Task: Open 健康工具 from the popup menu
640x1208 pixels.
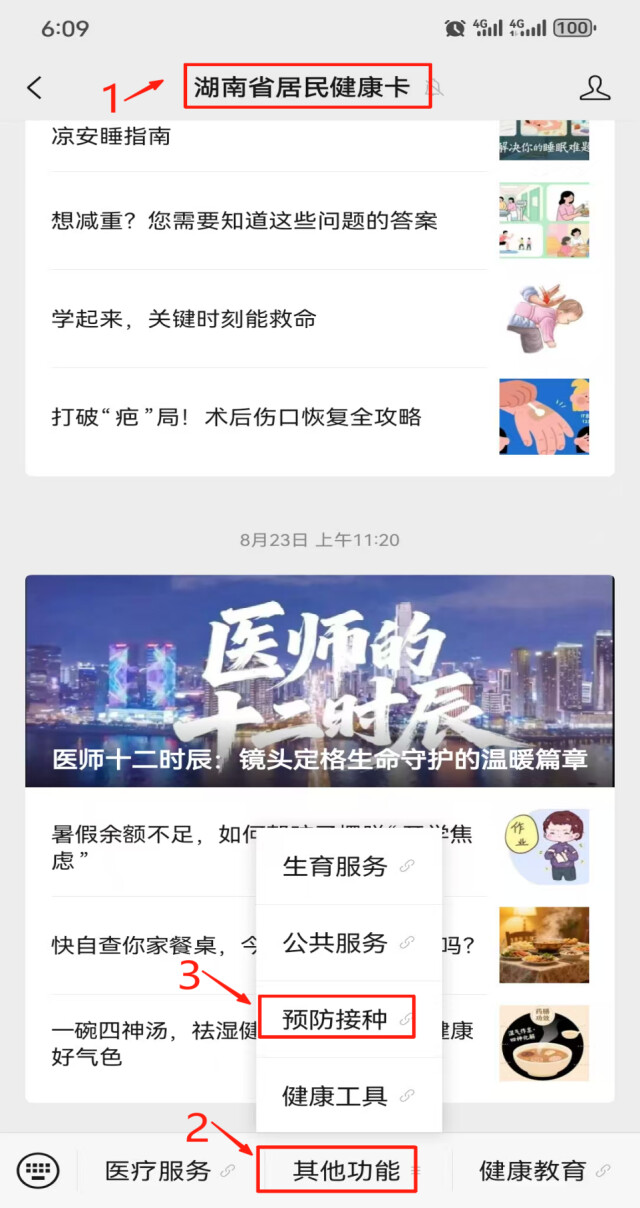Action: coord(335,1096)
